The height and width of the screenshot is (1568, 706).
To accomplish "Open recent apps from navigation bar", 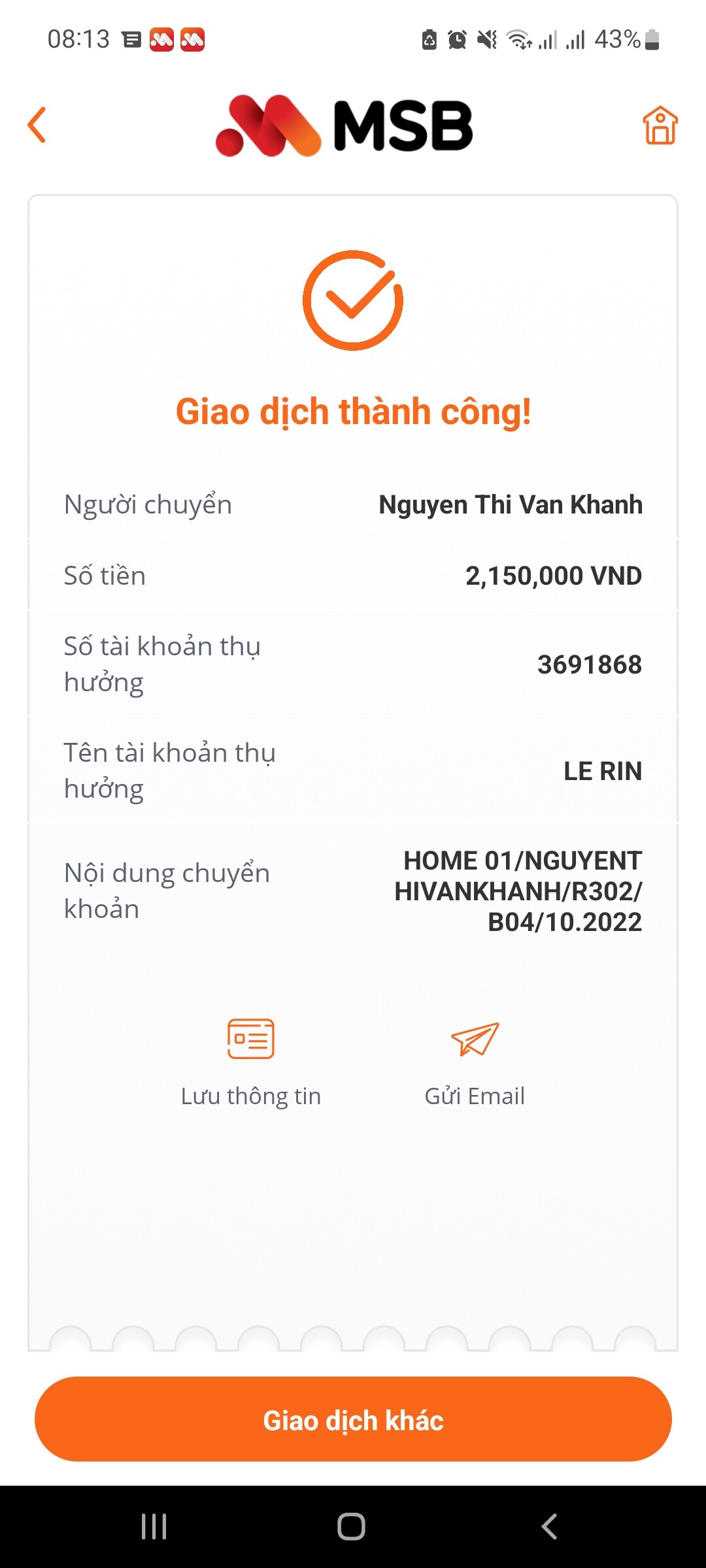I will [154, 1527].
